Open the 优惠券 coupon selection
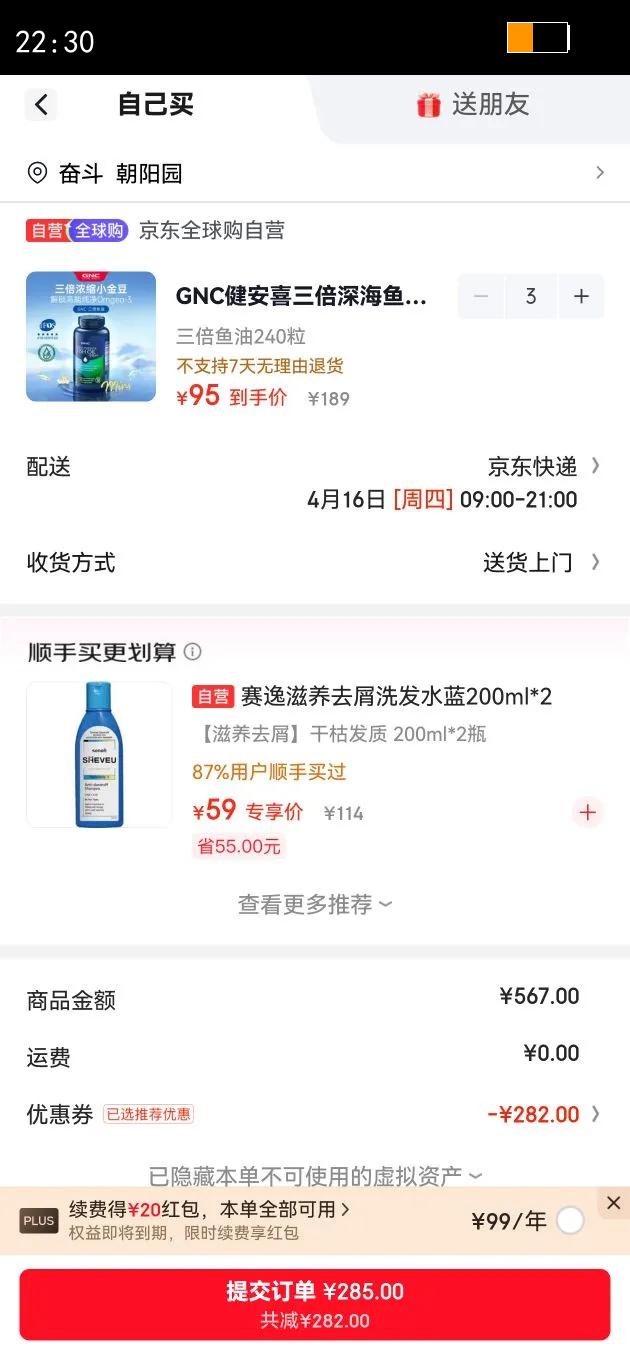630x1360 pixels. (x=540, y=1114)
